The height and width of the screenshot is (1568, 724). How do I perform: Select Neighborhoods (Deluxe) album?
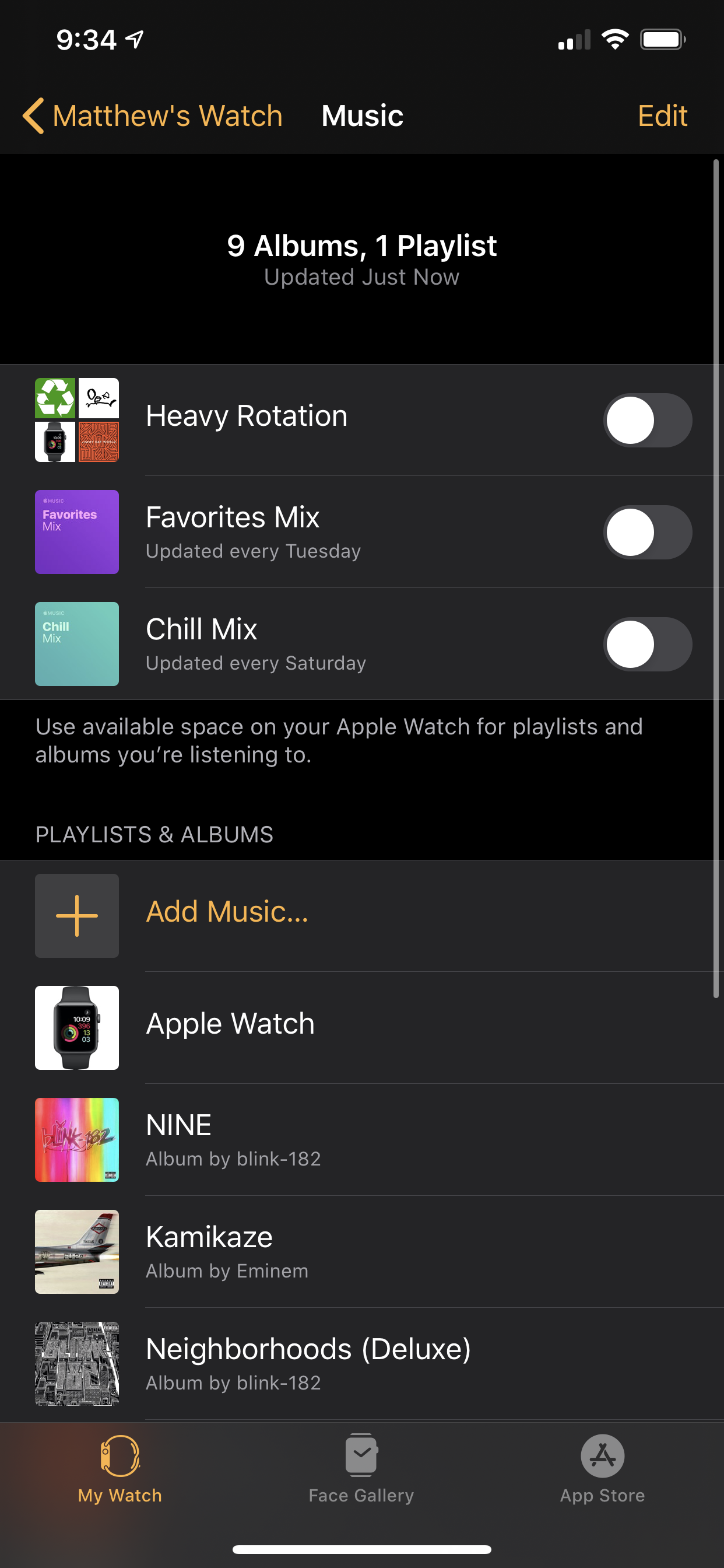point(307,1363)
